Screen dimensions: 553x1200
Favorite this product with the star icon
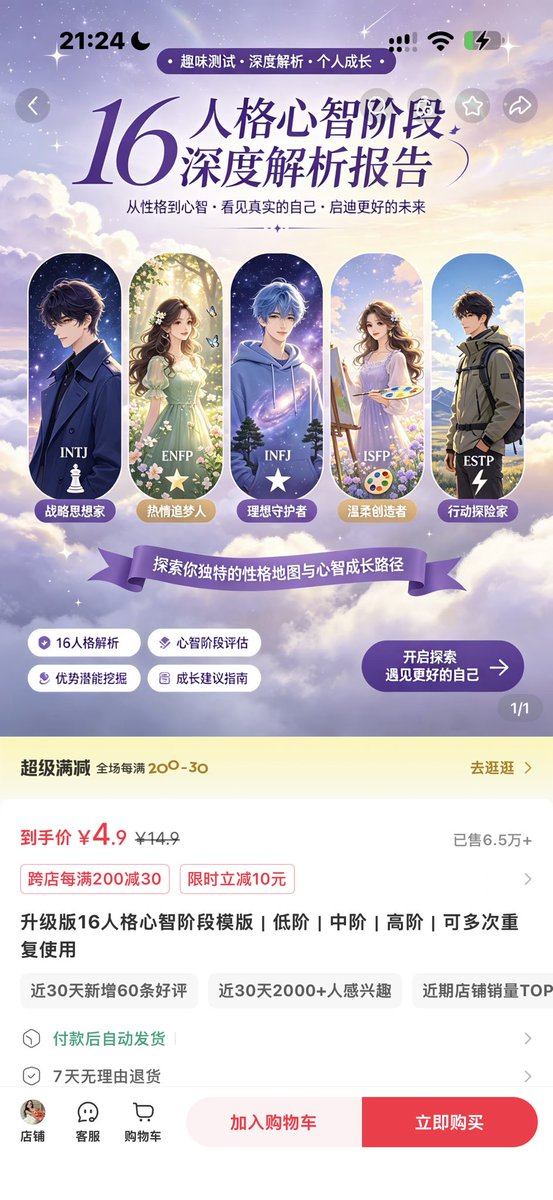(x=472, y=105)
